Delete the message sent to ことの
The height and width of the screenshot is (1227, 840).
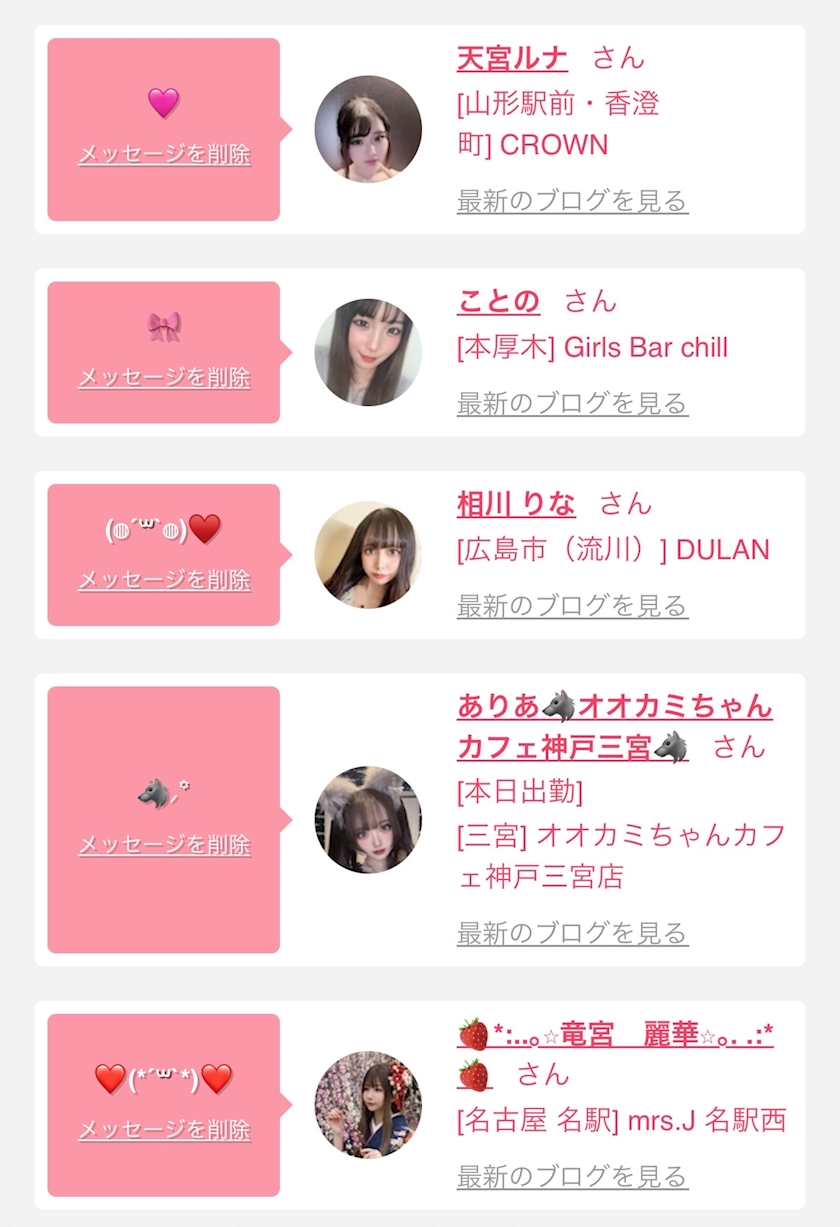164,377
